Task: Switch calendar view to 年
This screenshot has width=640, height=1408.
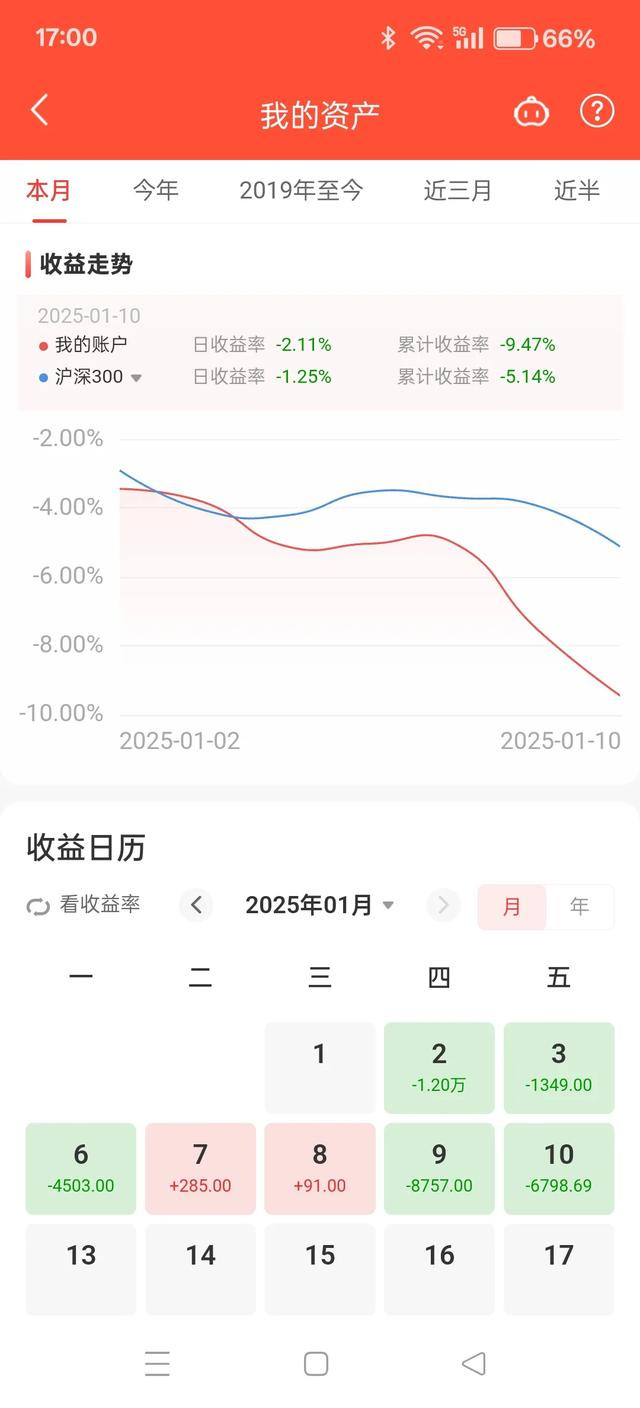Action: coord(580,907)
